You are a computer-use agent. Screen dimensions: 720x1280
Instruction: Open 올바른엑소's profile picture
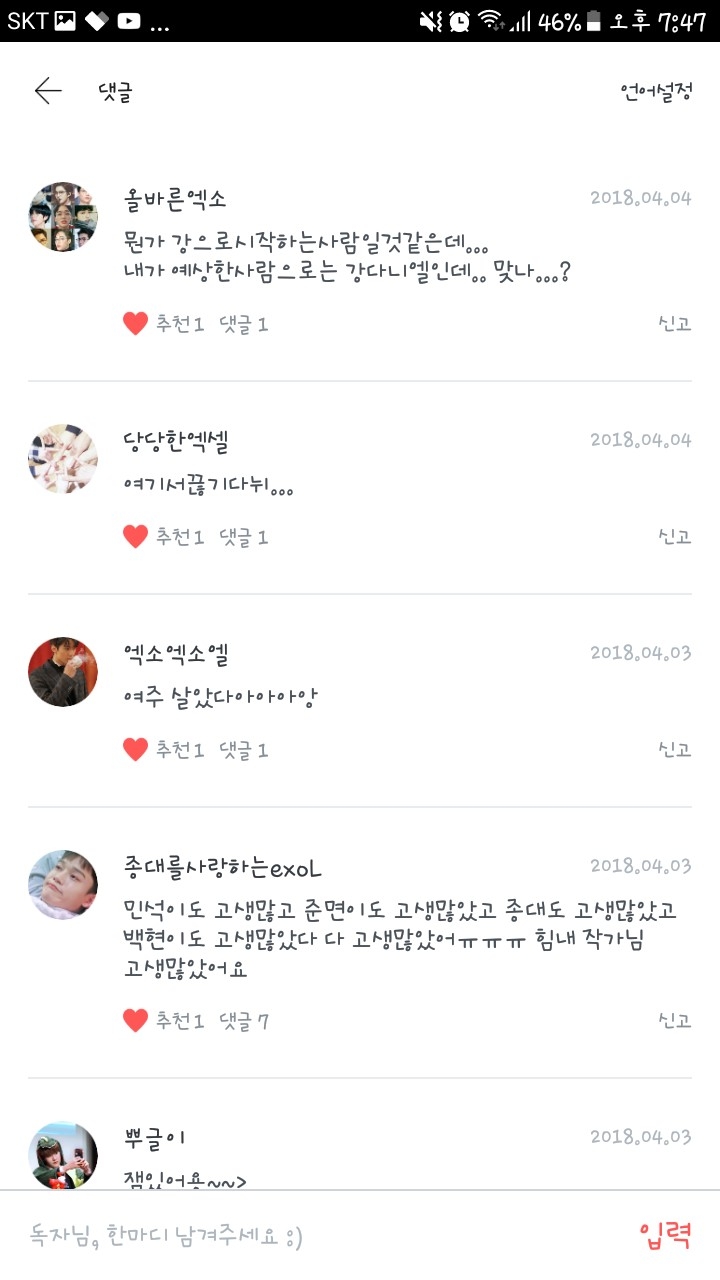[x=63, y=217]
